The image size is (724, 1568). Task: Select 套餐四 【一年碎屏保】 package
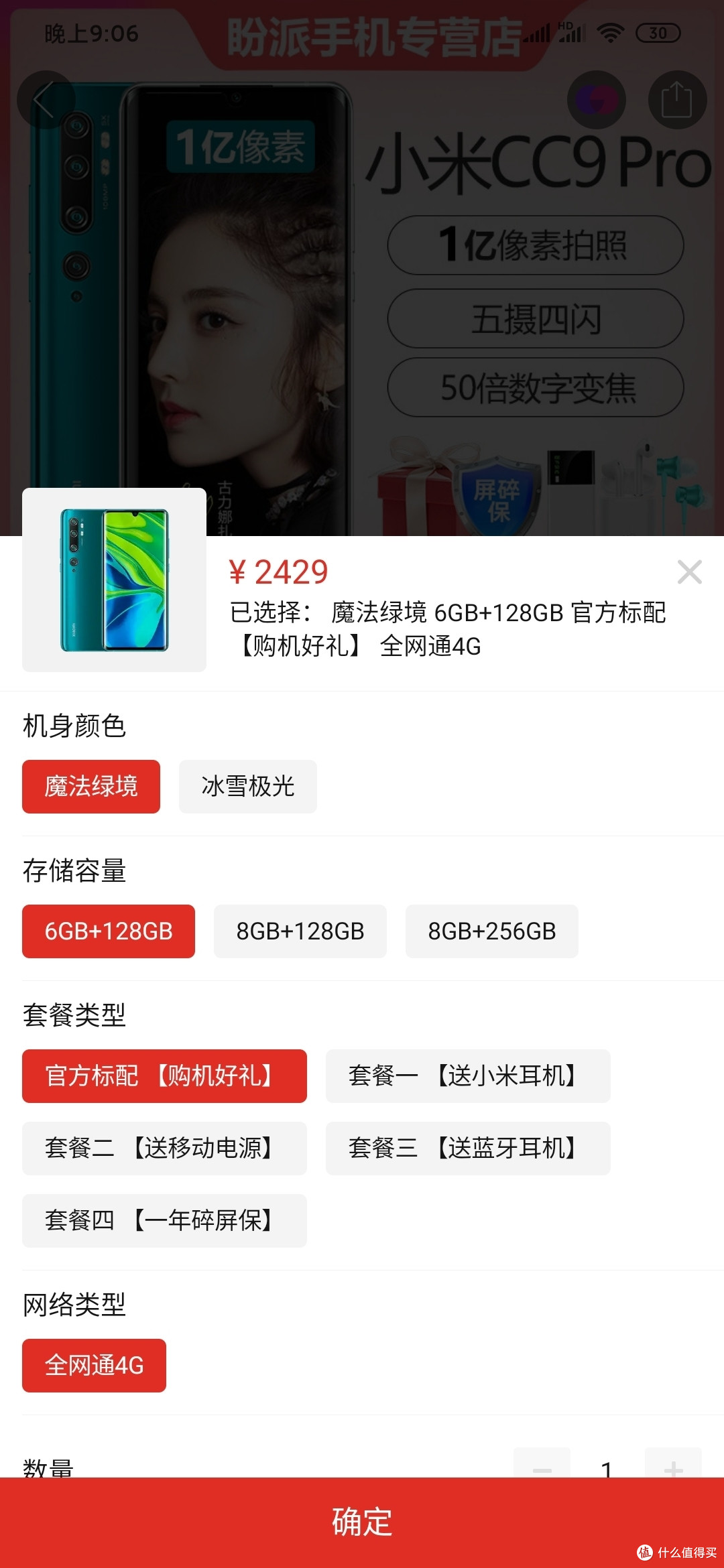pyautogui.click(x=164, y=1220)
